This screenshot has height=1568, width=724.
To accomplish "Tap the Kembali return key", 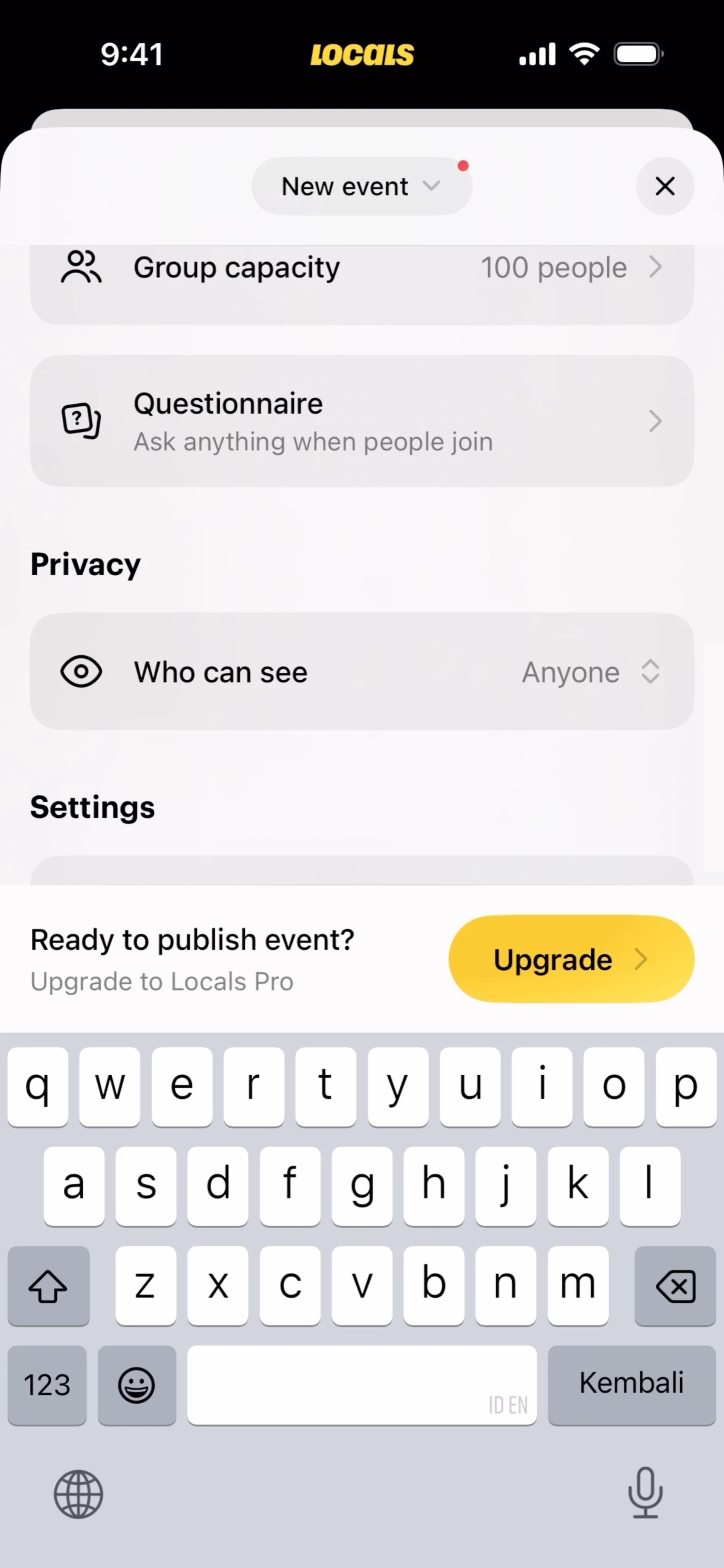I will (x=631, y=1384).
